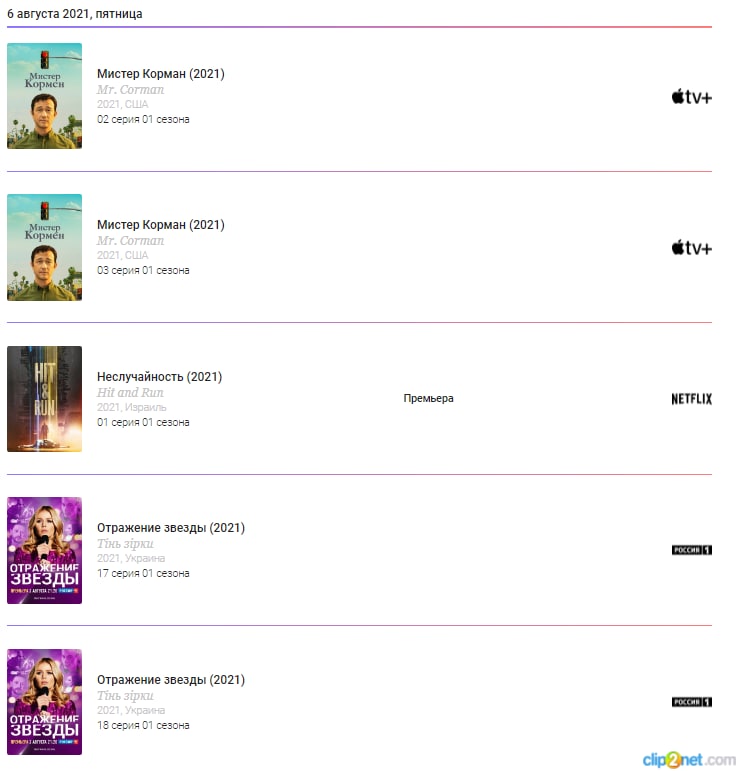Screen dimensions: 751x771
Task: Tap the Hit and Run poster
Action: click(44, 399)
